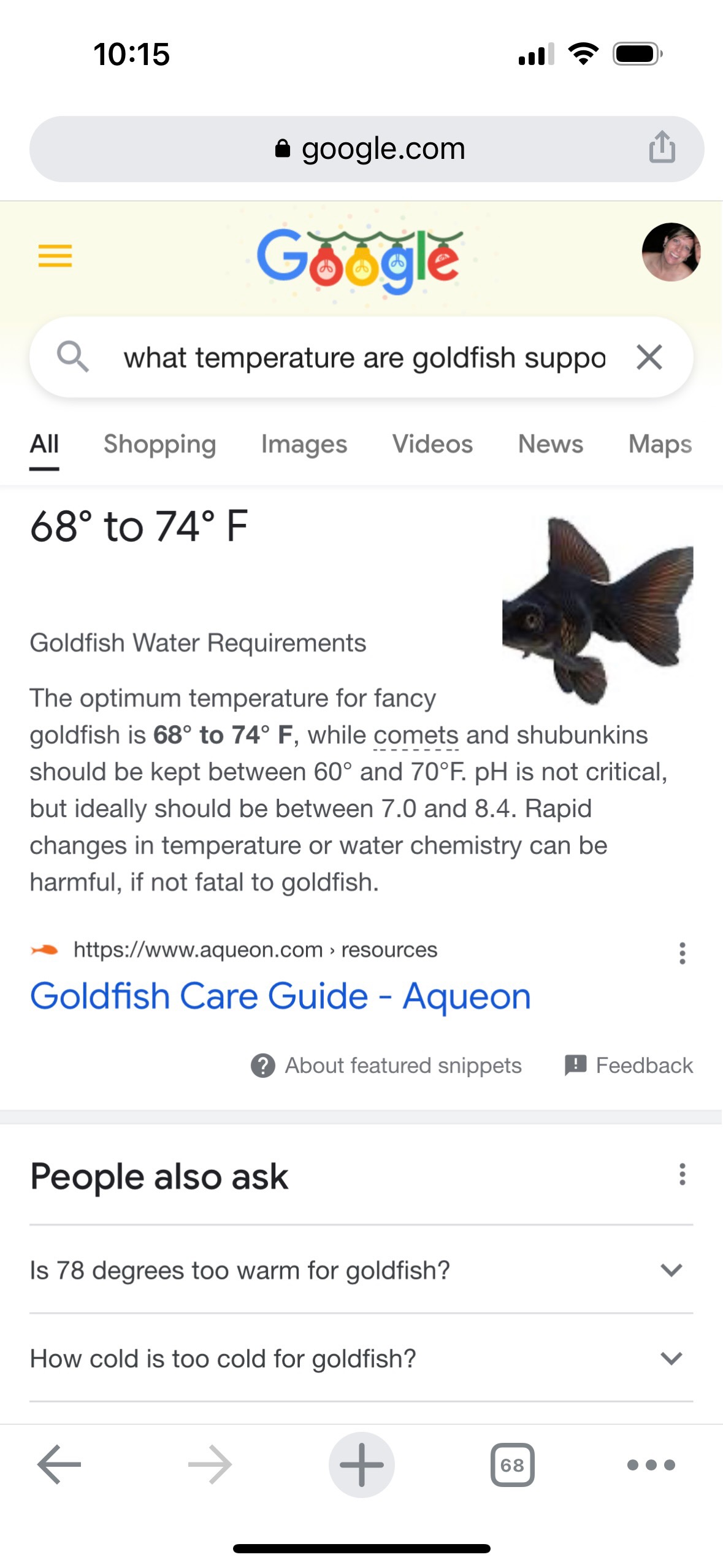Switch to the Shopping results tab

pyautogui.click(x=159, y=444)
